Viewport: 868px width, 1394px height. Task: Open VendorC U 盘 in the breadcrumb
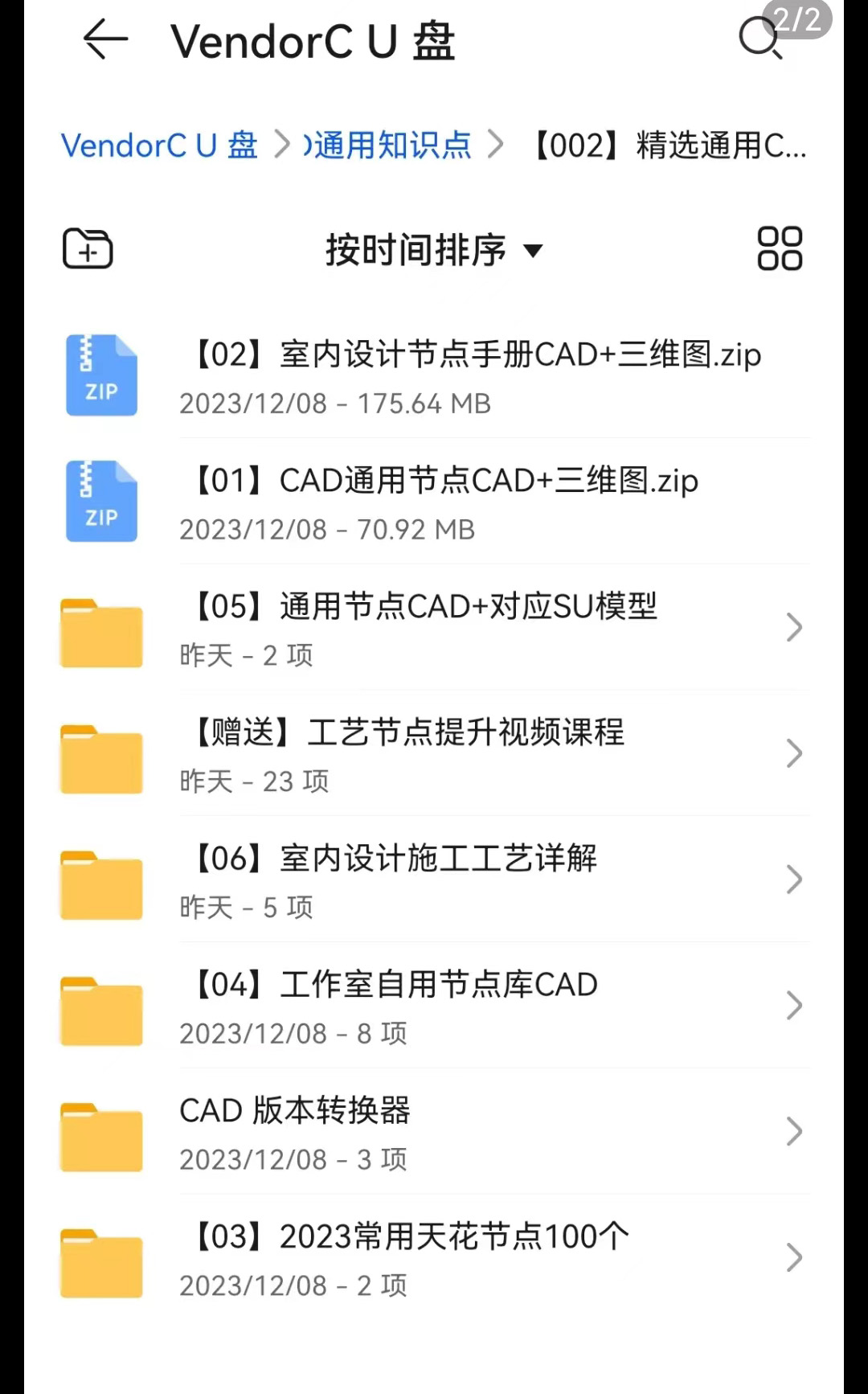(159, 146)
